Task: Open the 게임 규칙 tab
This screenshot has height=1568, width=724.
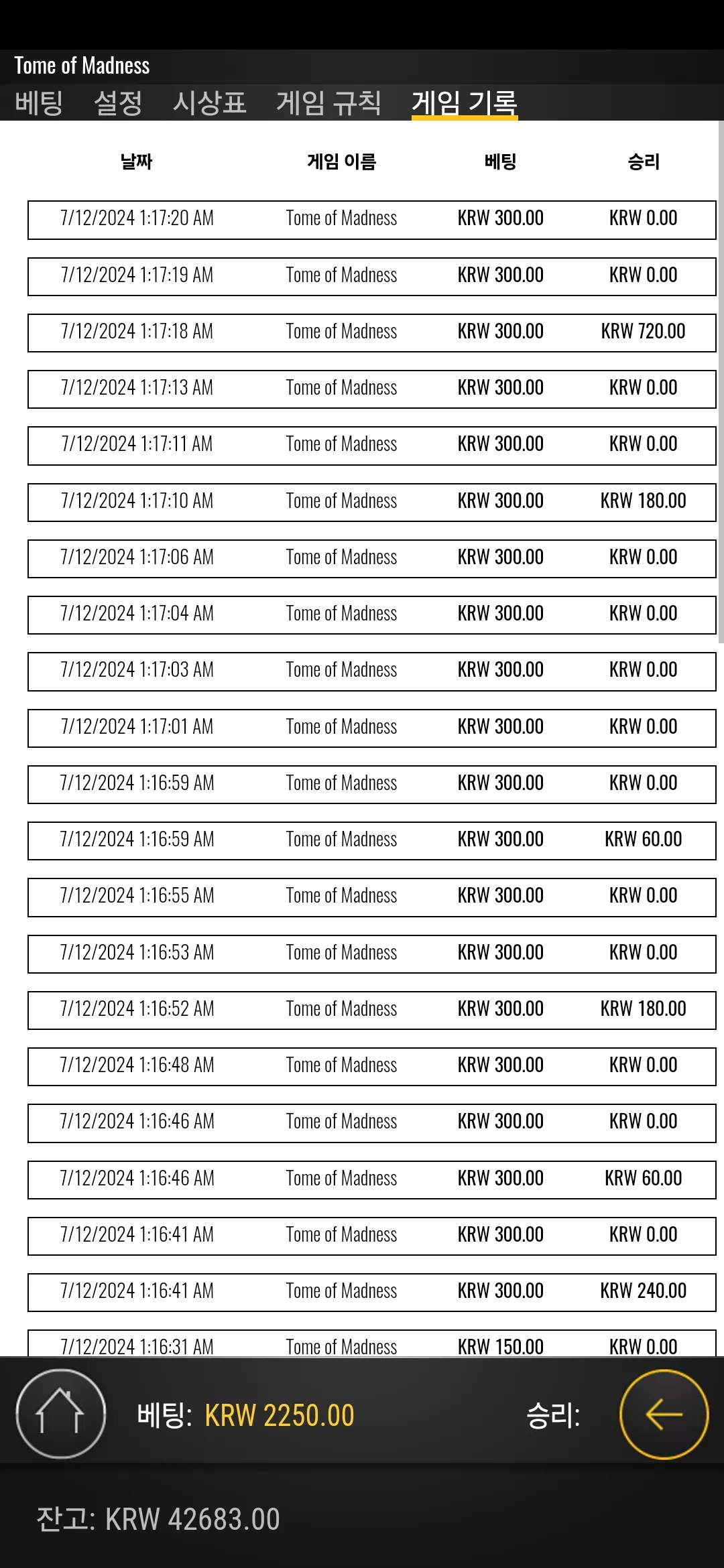Action: click(328, 103)
